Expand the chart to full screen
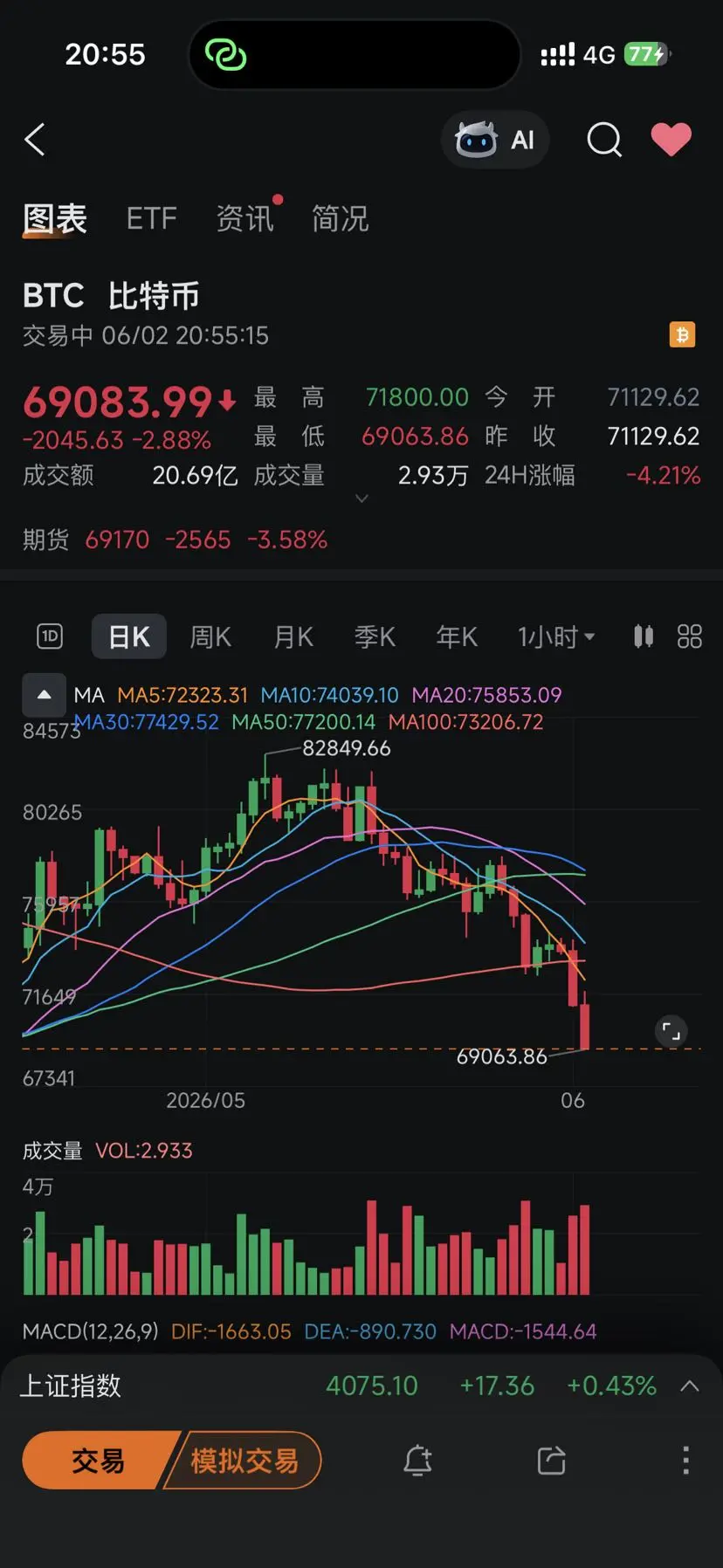The image size is (723, 1568). pyautogui.click(x=671, y=1032)
